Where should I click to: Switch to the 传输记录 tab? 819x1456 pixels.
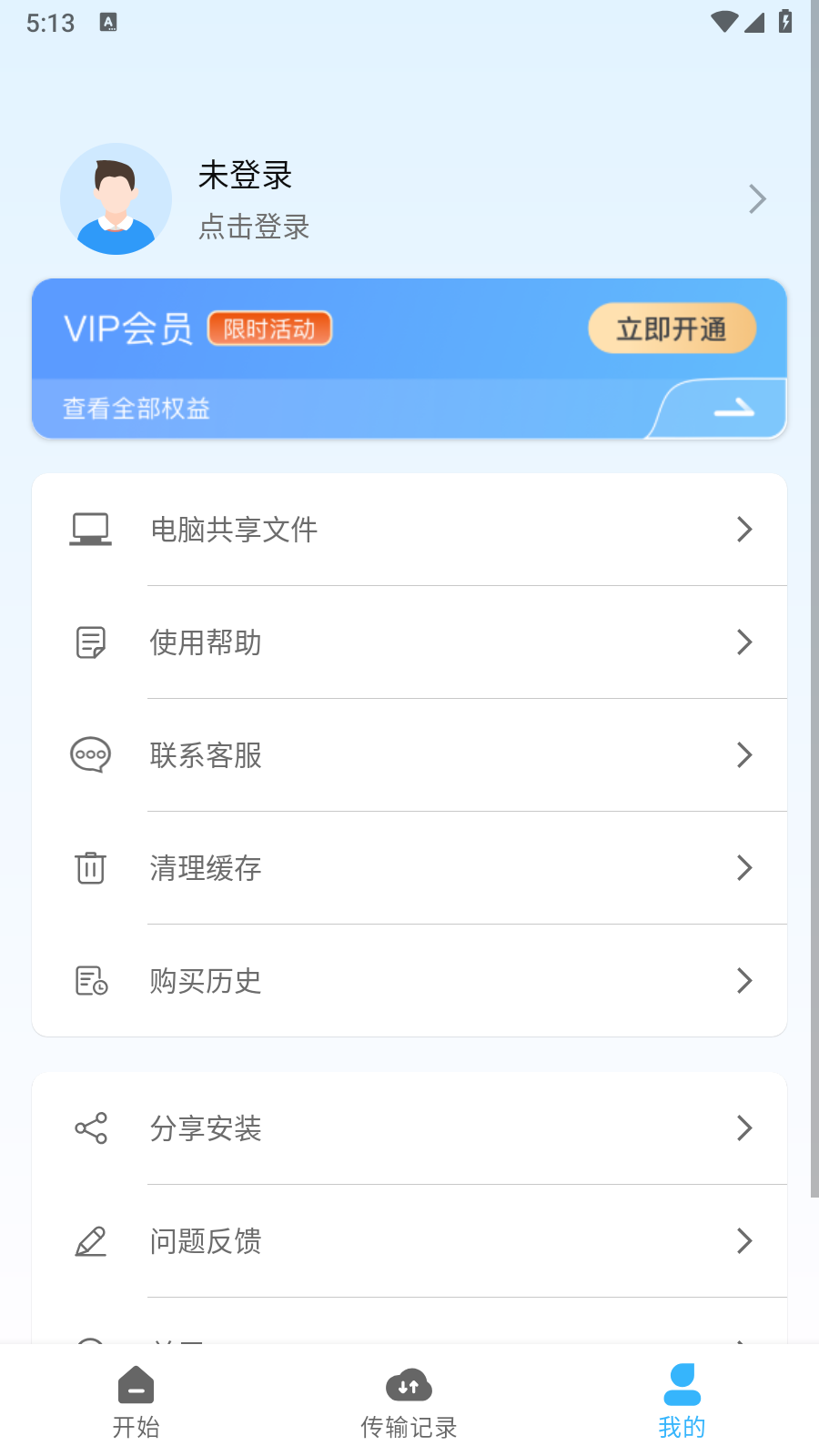tap(409, 1401)
